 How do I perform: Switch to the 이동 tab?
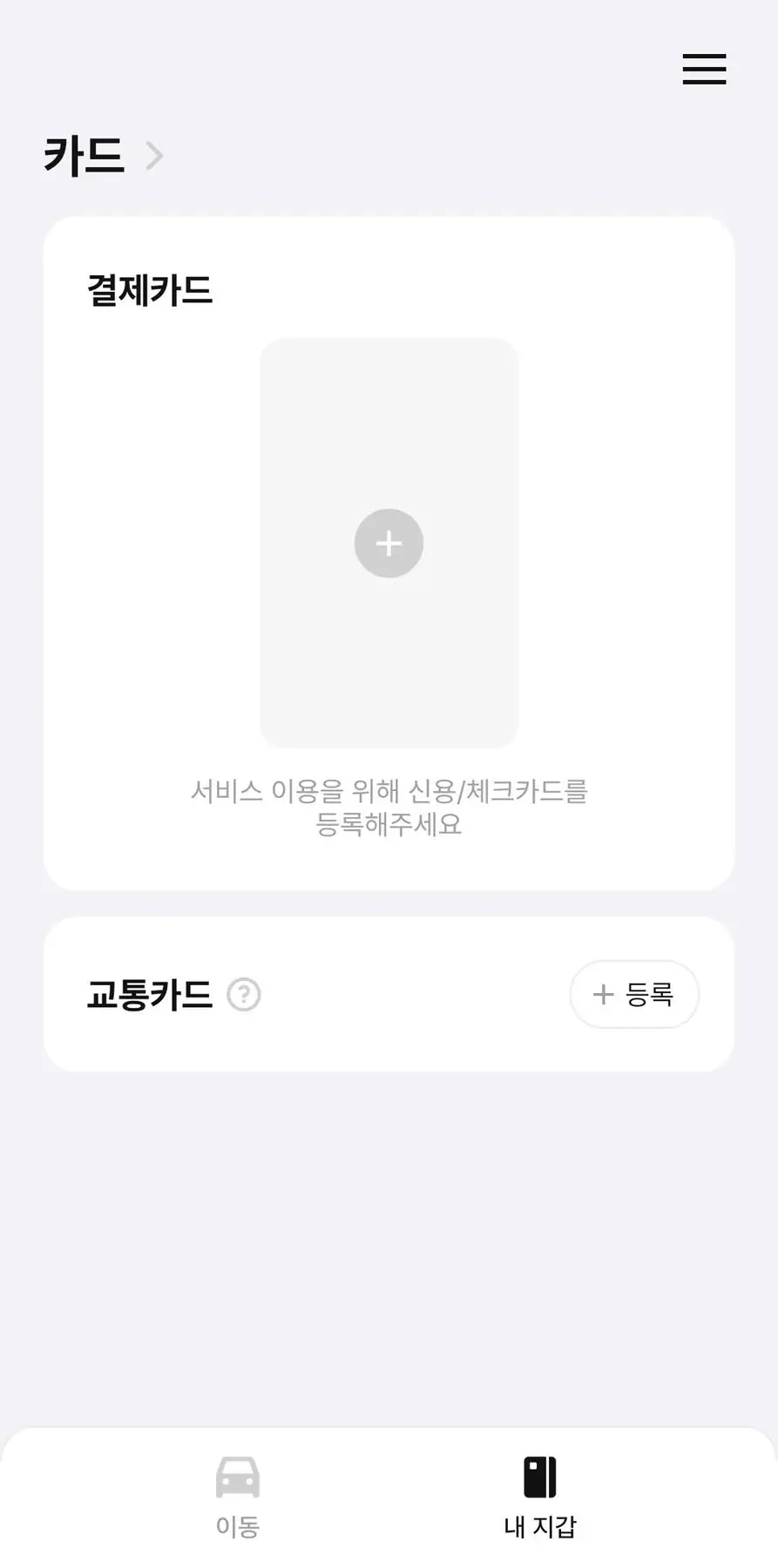[x=238, y=1495]
